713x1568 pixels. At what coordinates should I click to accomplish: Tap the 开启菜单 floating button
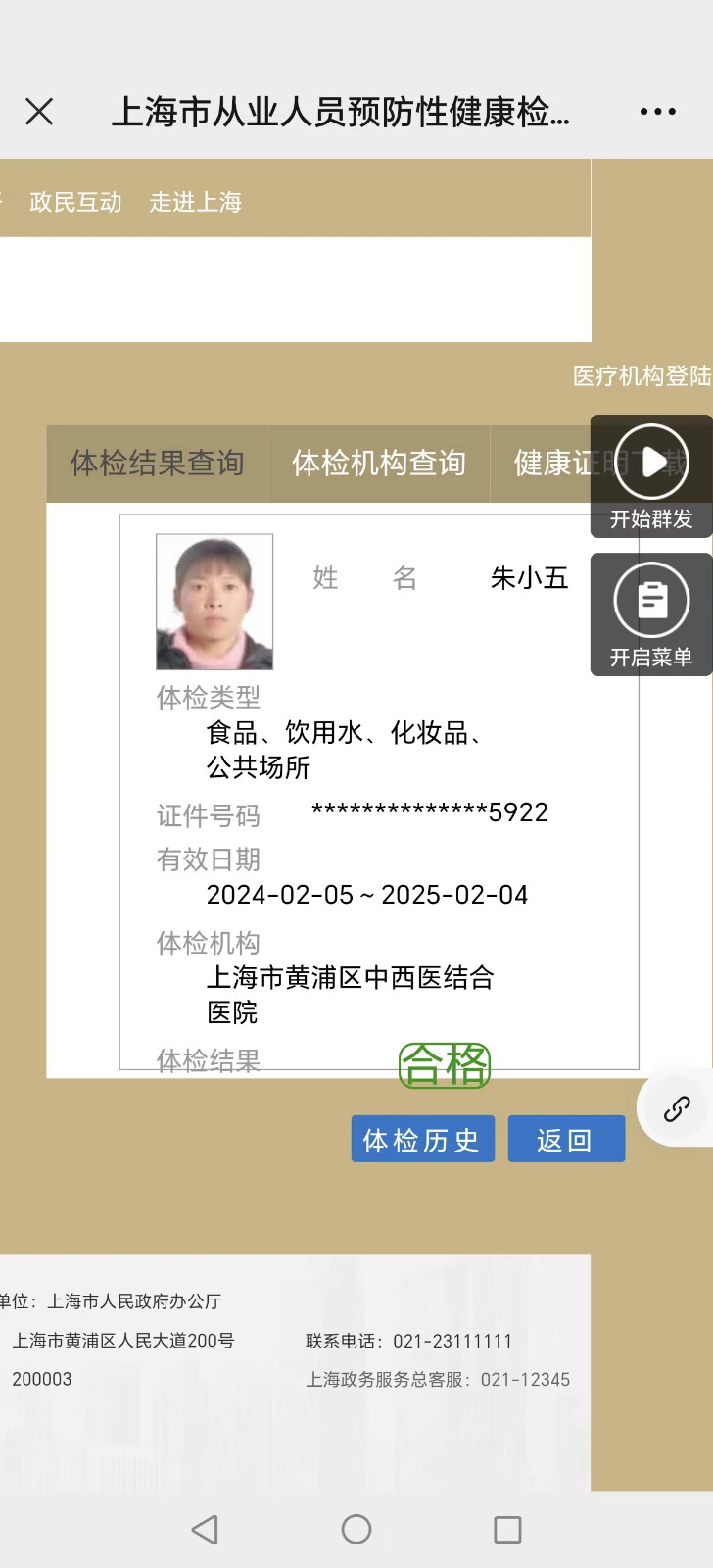click(x=651, y=614)
